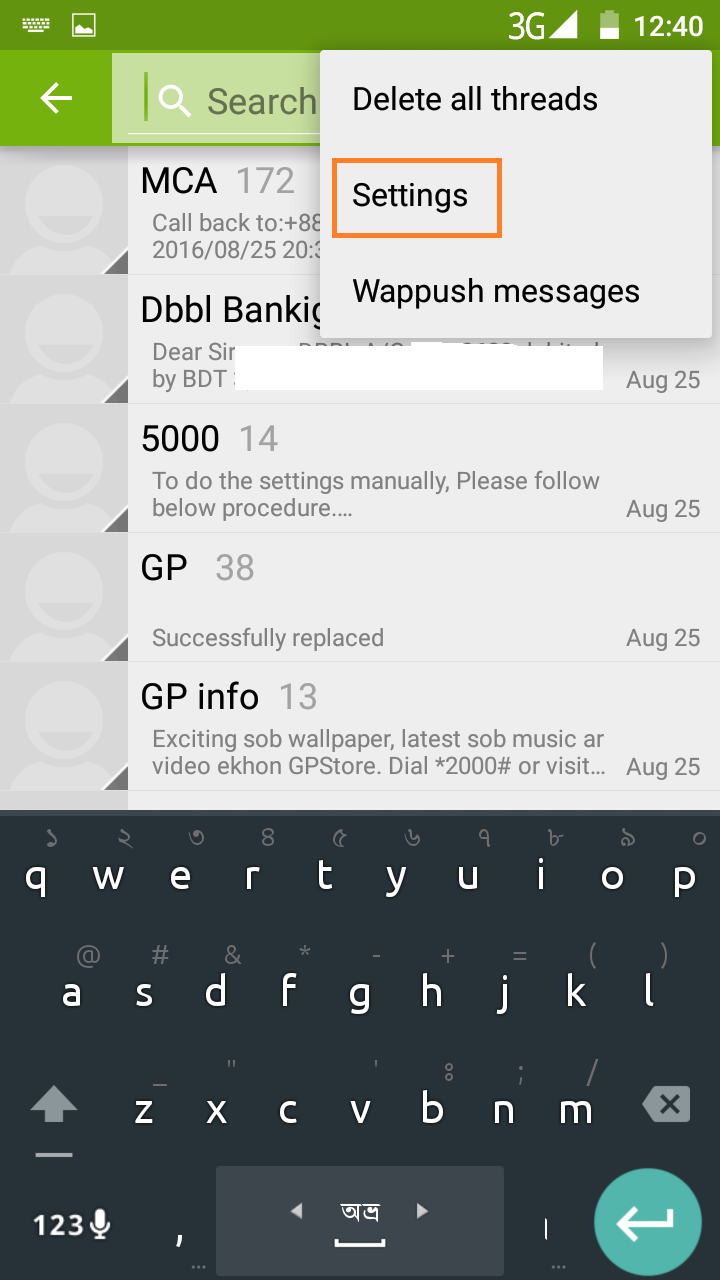Open the keyboard overflow notification icon
Viewport: 720px width, 1280px height.
36,23
